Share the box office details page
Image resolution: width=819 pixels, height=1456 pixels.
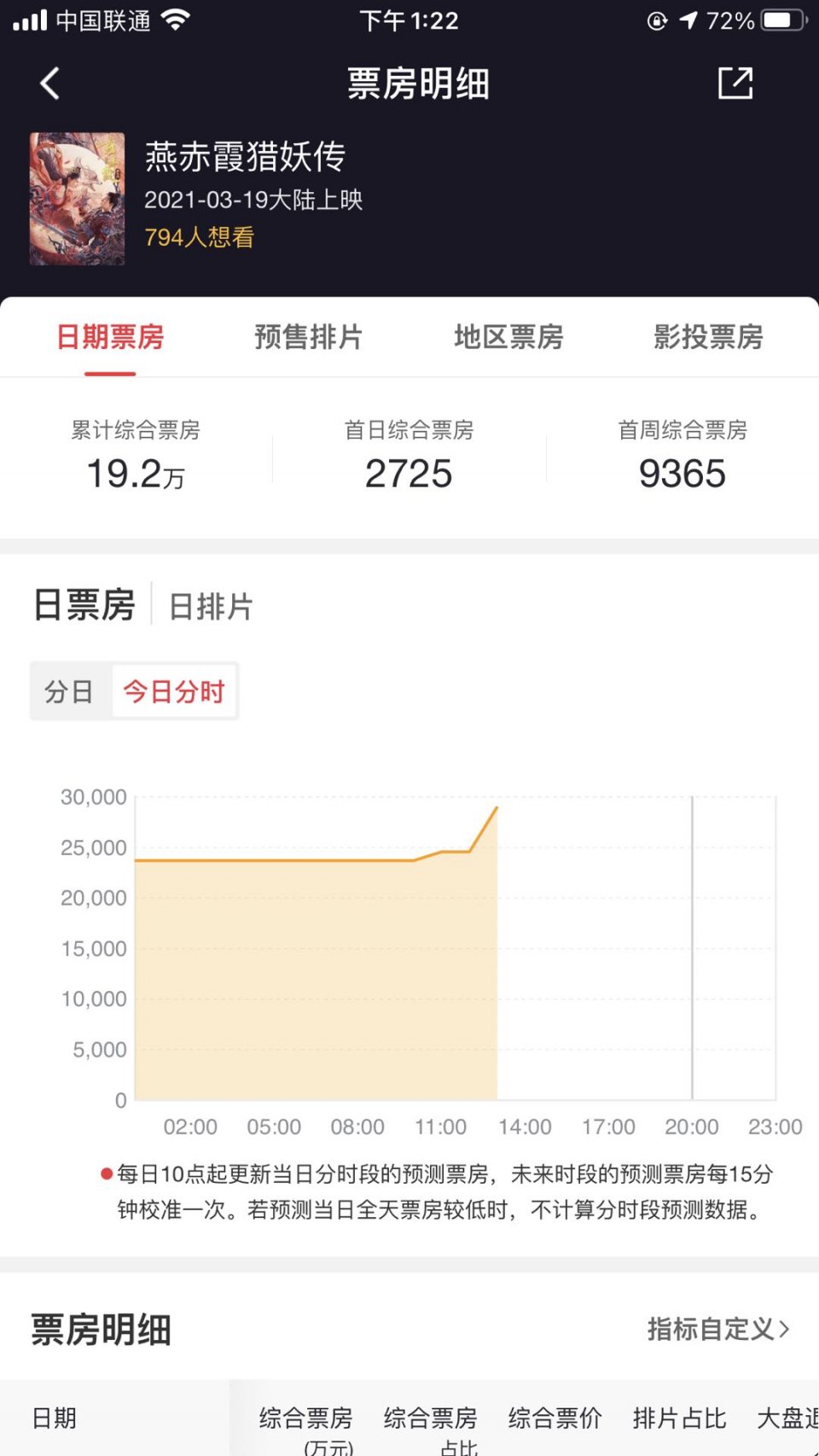tap(735, 83)
